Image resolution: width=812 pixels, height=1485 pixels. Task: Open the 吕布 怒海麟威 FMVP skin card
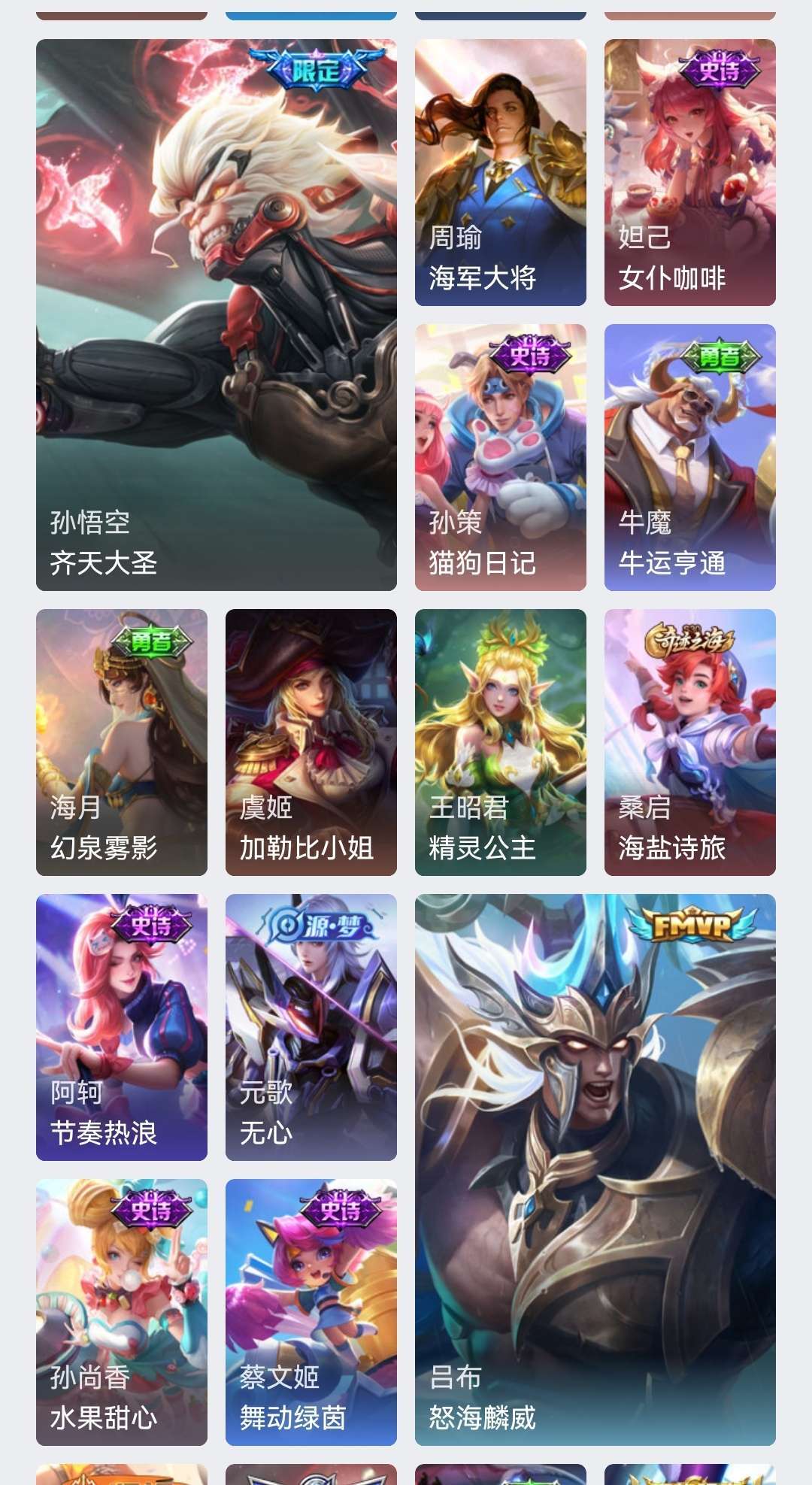tap(595, 1170)
